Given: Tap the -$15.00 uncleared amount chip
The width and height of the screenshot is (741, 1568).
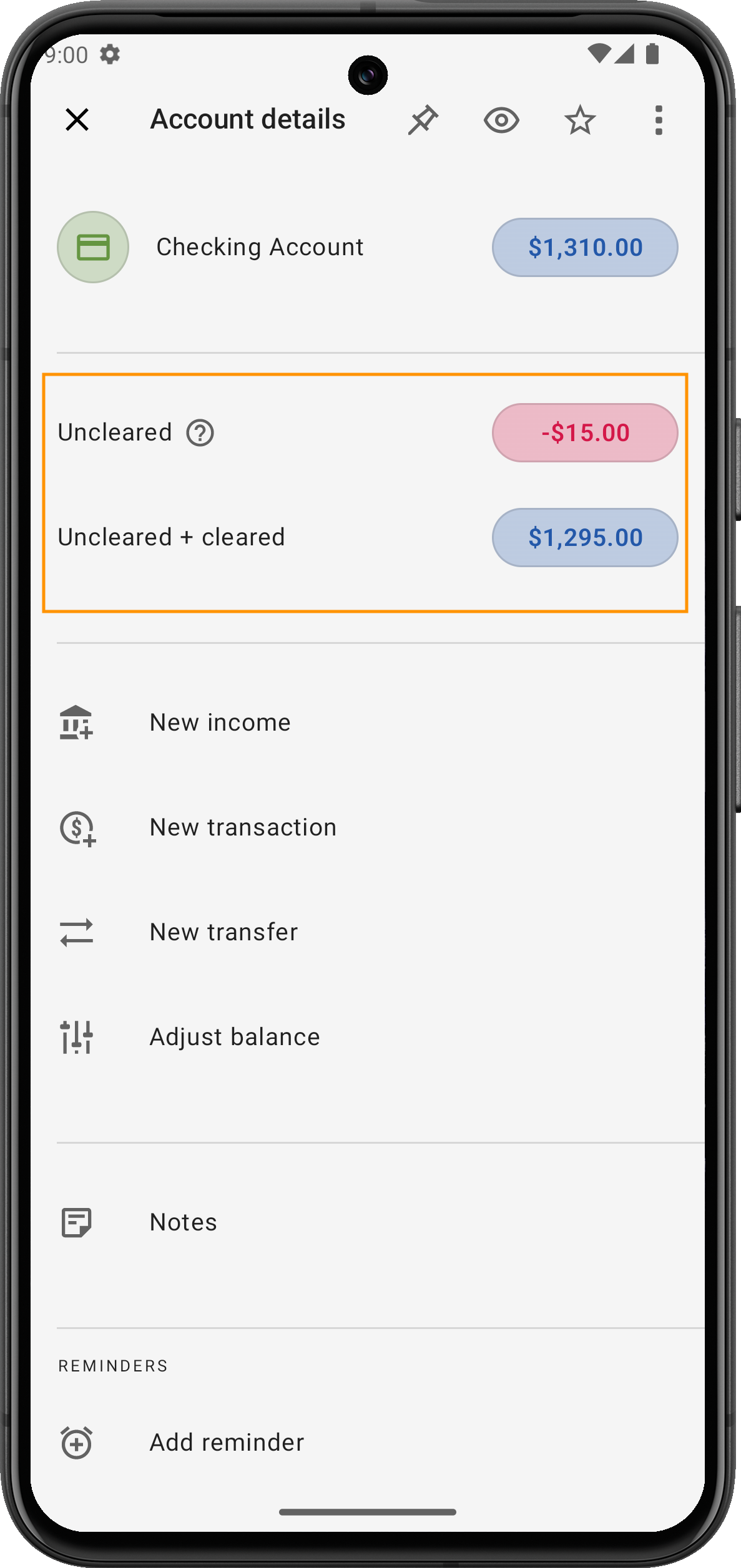Looking at the screenshot, I should click(584, 432).
